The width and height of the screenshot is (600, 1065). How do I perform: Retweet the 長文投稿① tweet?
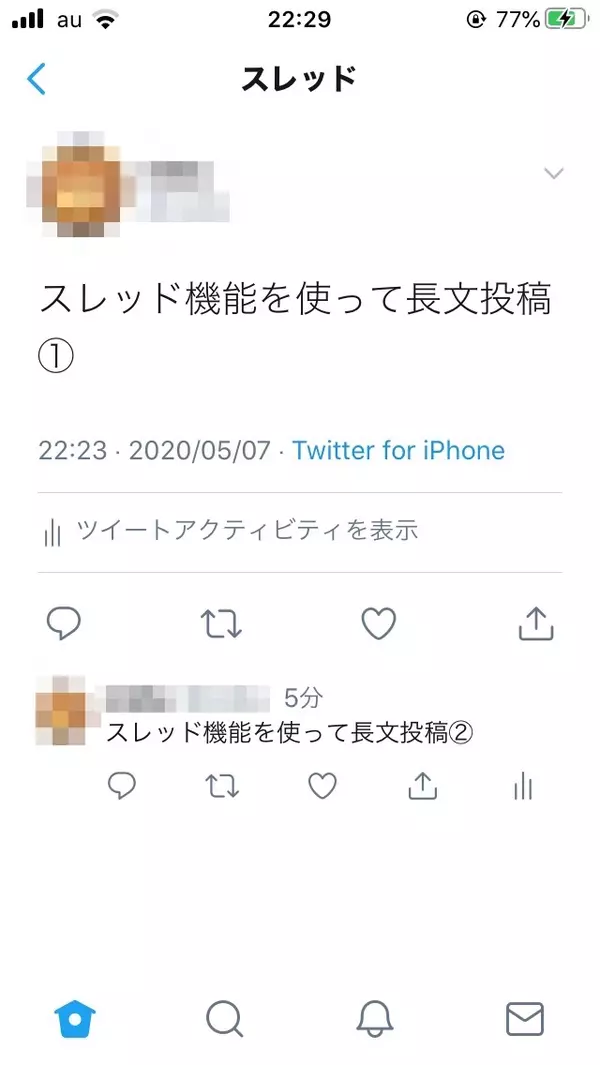pos(221,624)
